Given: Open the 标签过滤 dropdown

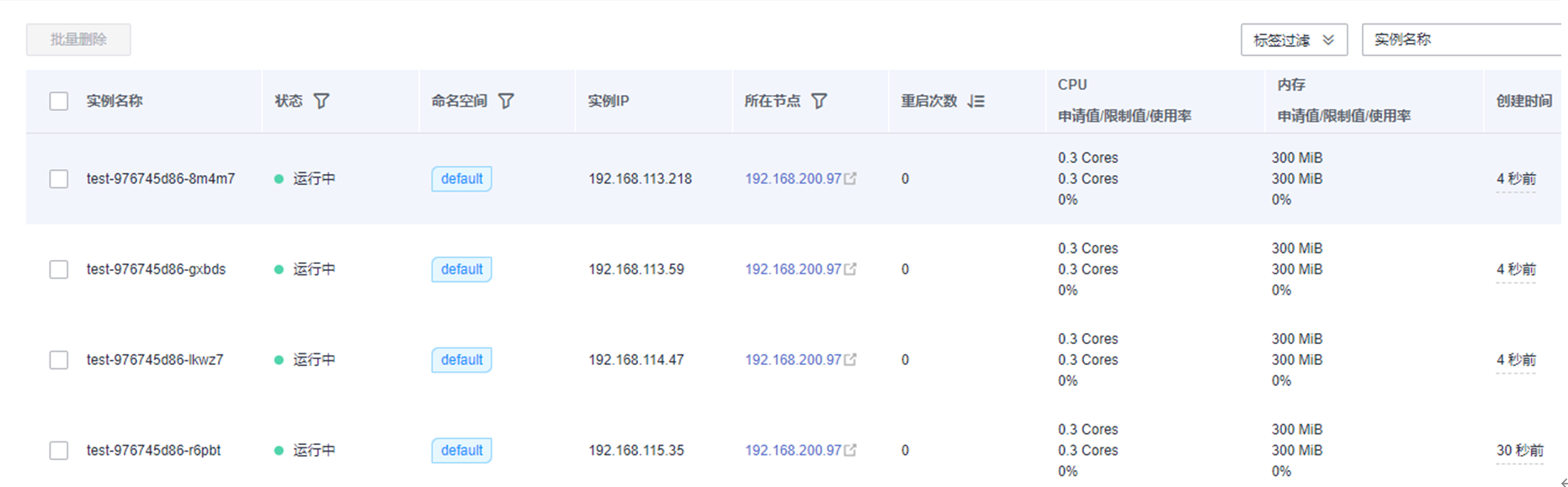Looking at the screenshot, I should coord(1293,40).
